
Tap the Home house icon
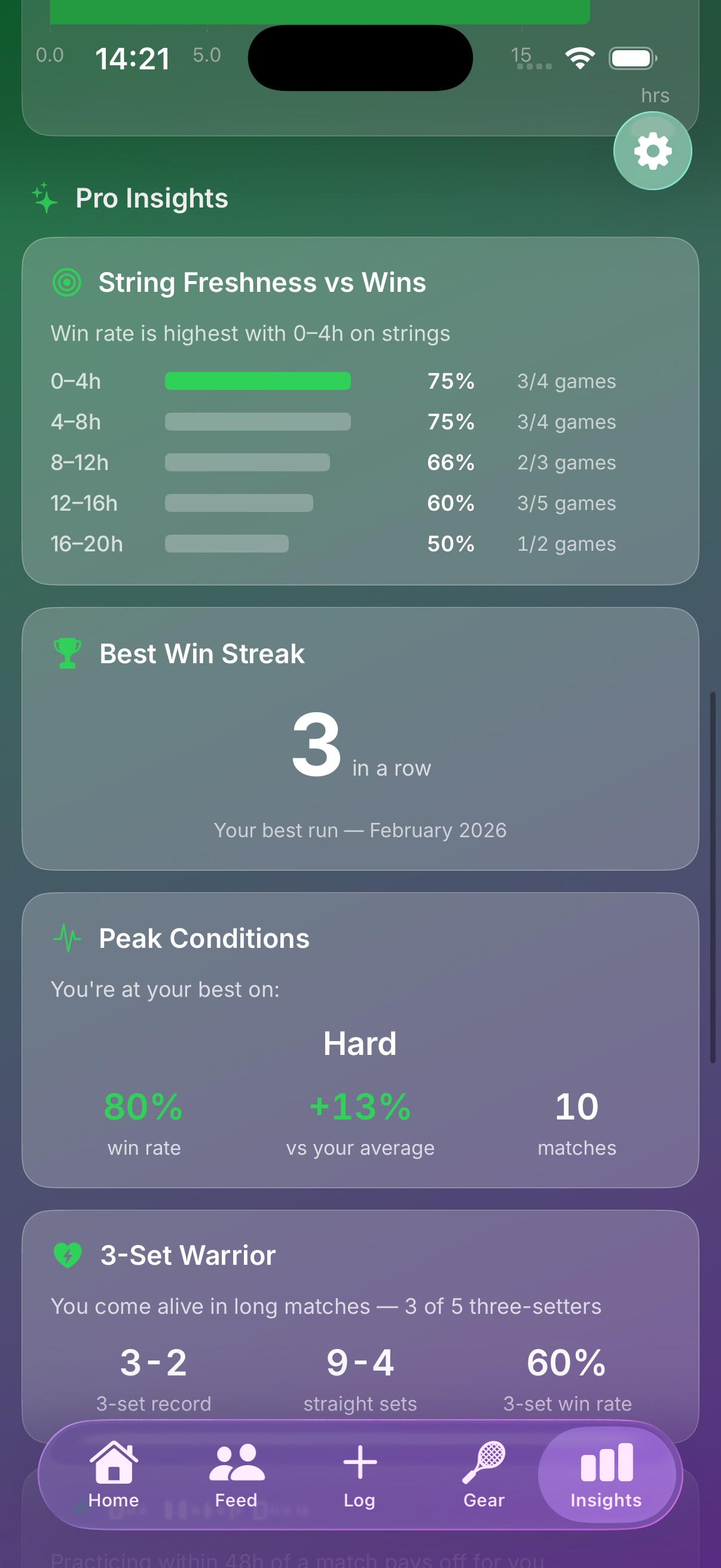tap(113, 1461)
